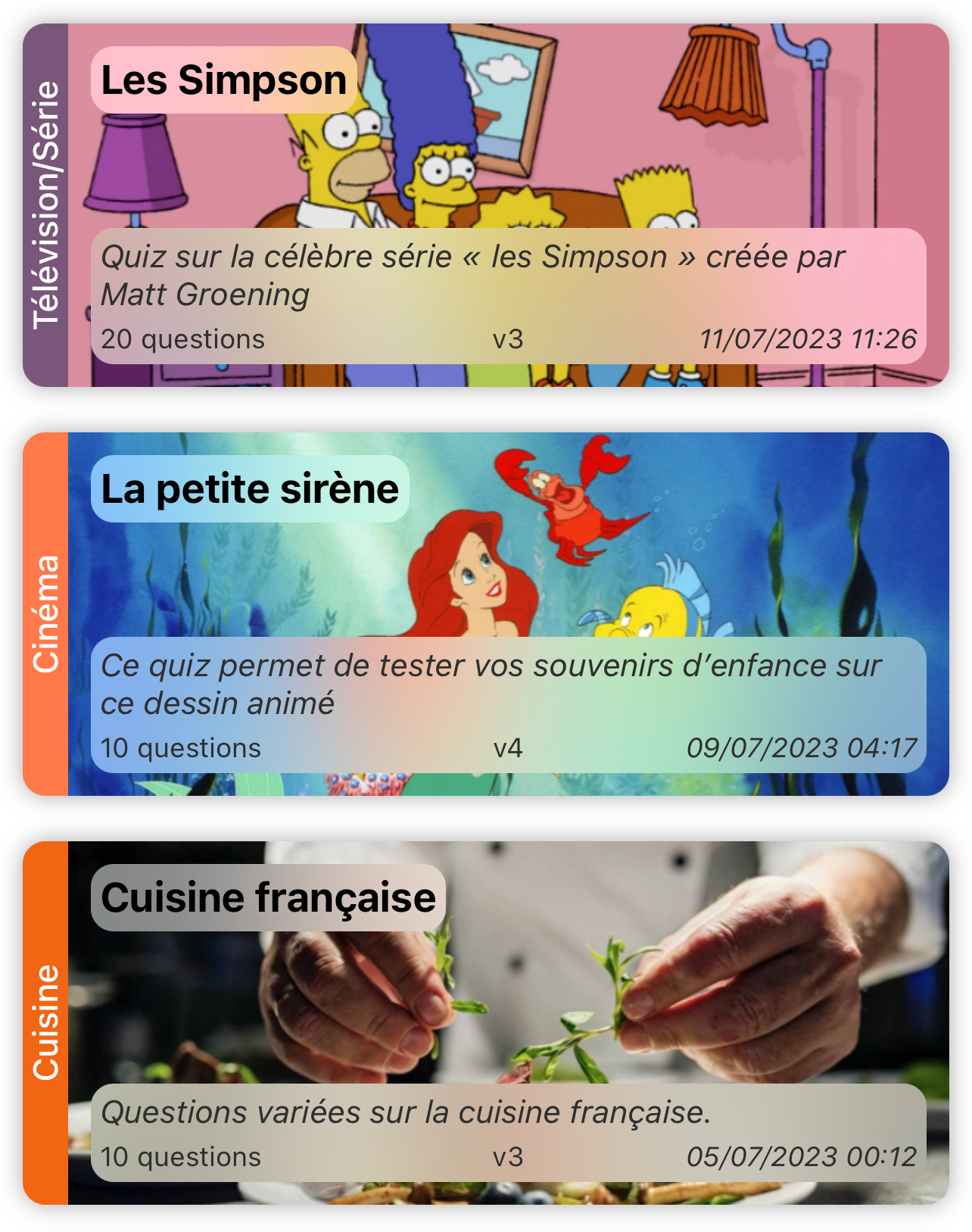Select the Cinéma category label

tap(45, 613)
